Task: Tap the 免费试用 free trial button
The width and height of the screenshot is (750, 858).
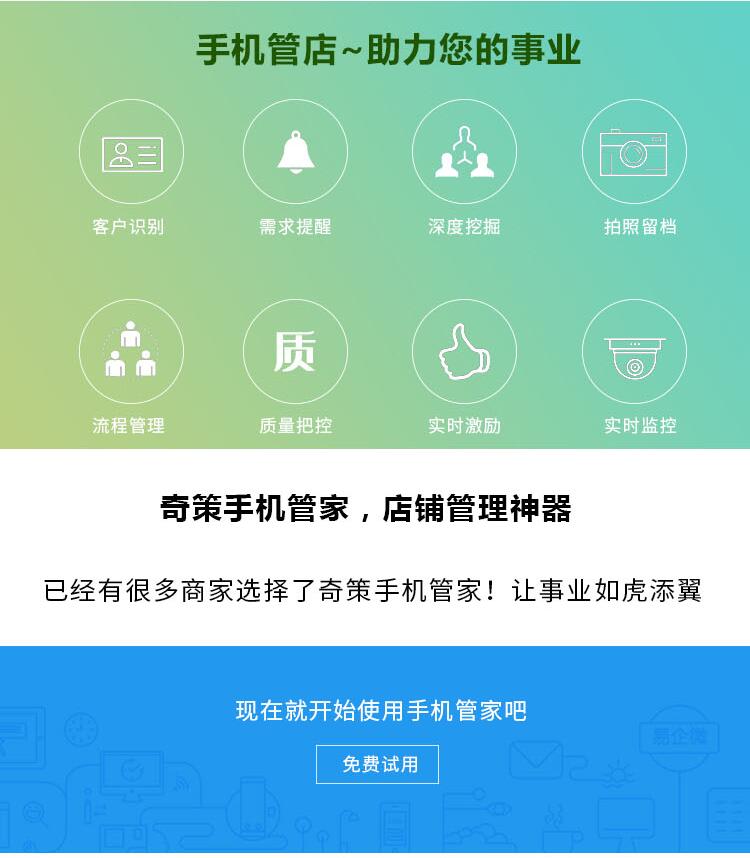Action: [x=377, y=765]
